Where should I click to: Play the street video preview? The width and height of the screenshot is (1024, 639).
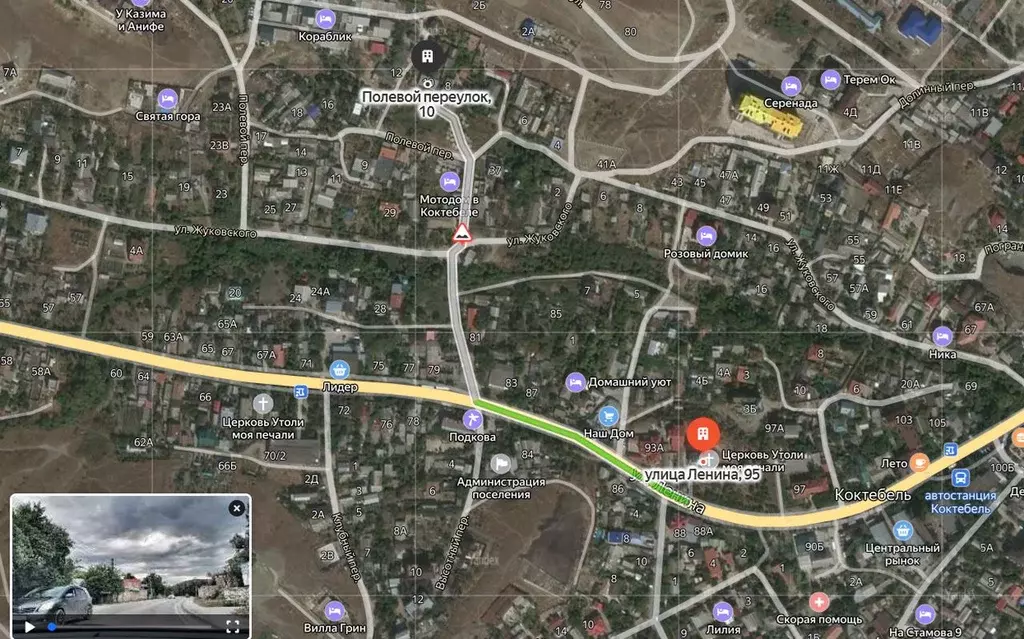tap(30, 627)
